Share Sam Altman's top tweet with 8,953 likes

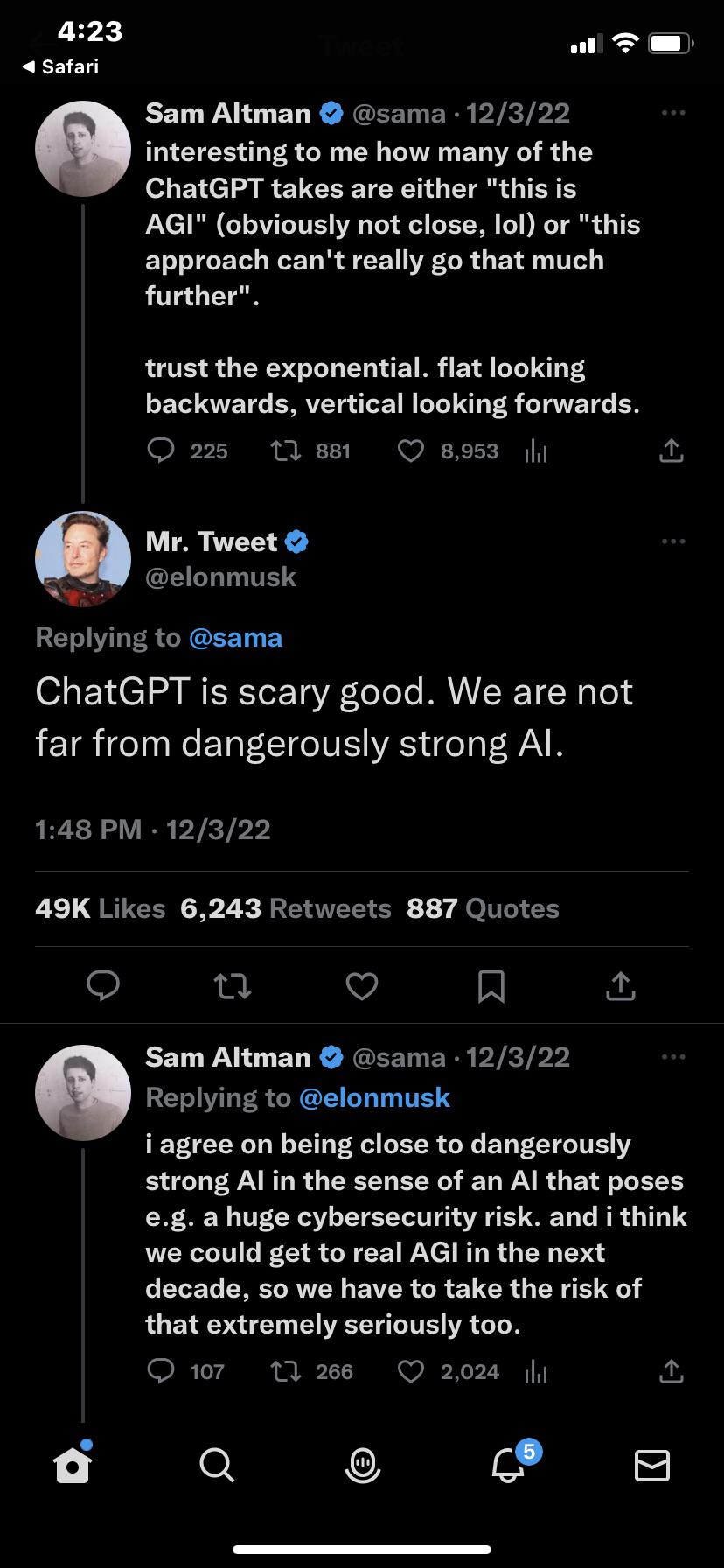coord(670,451)
